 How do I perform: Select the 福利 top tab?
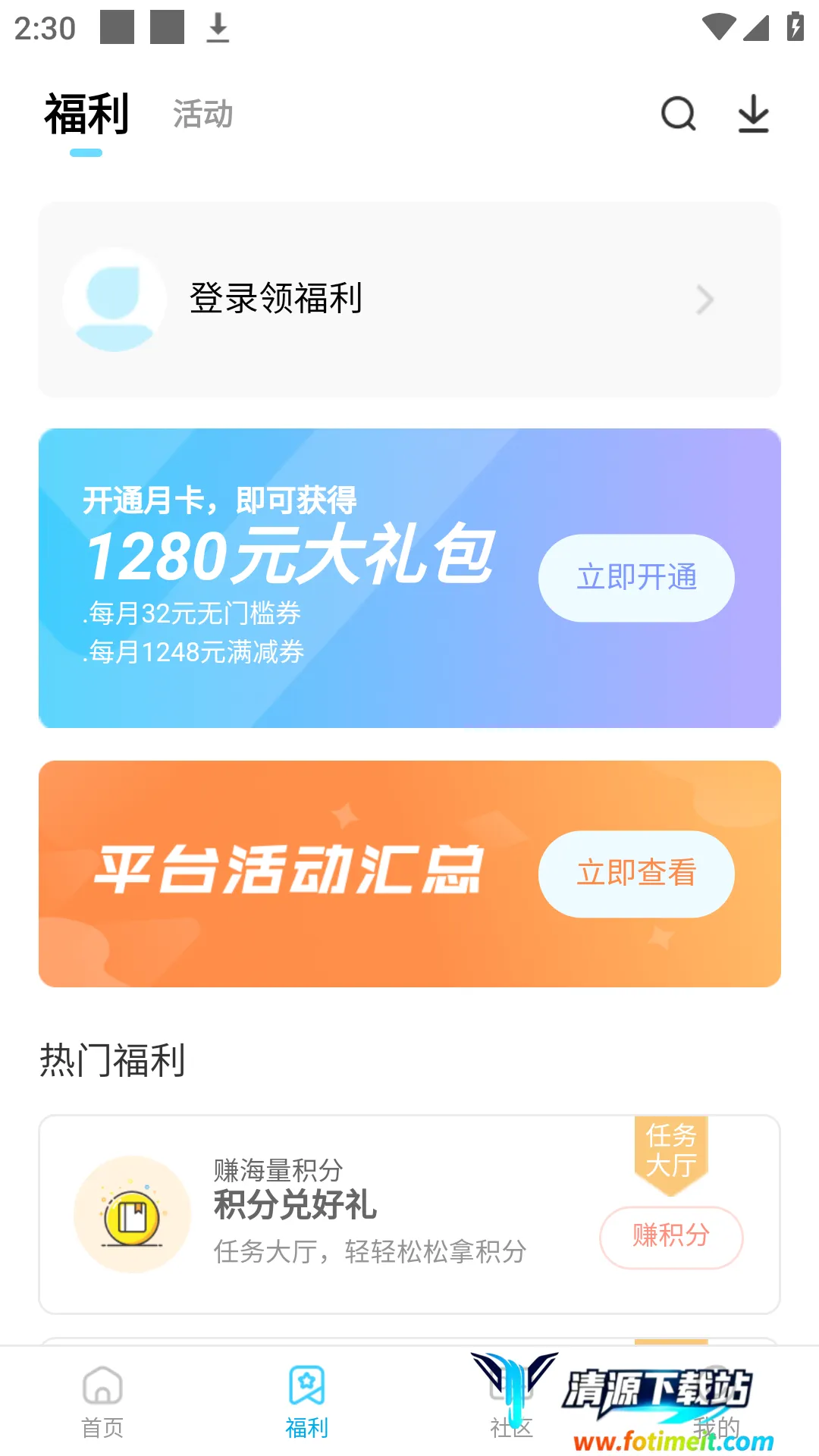[x=86, y=115]
